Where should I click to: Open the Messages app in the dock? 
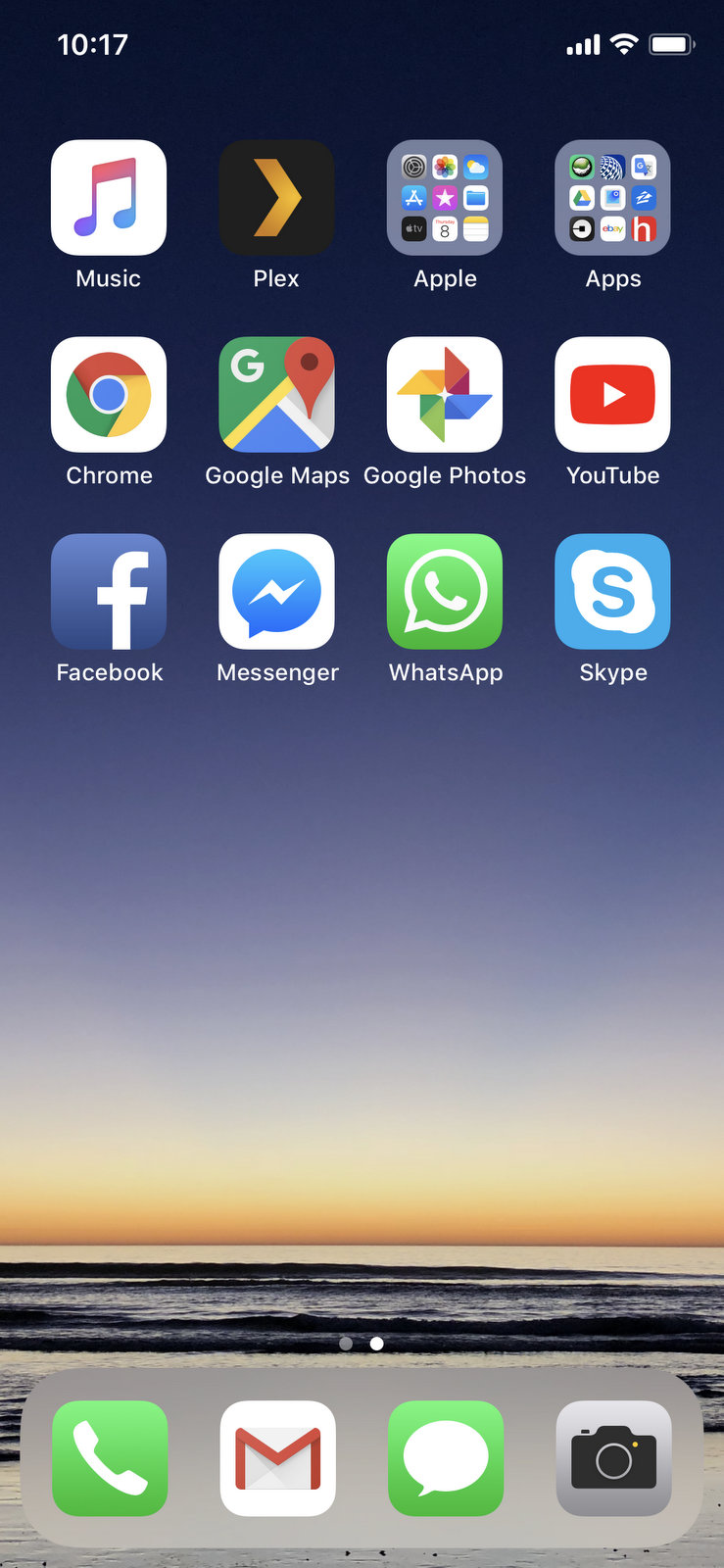(446, 1458)
